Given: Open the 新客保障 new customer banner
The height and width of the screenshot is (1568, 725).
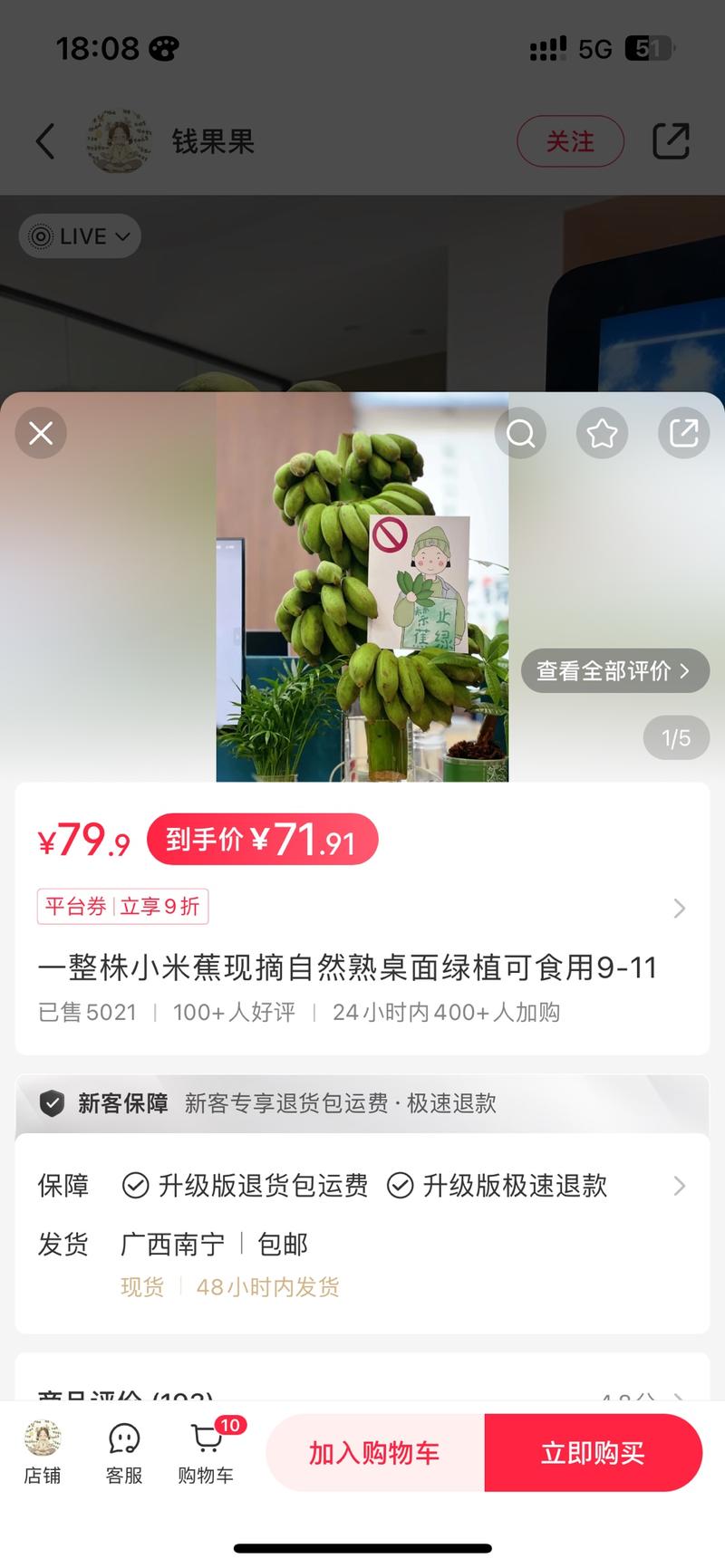Looking at the screenshot, I should pos(362,1103).
